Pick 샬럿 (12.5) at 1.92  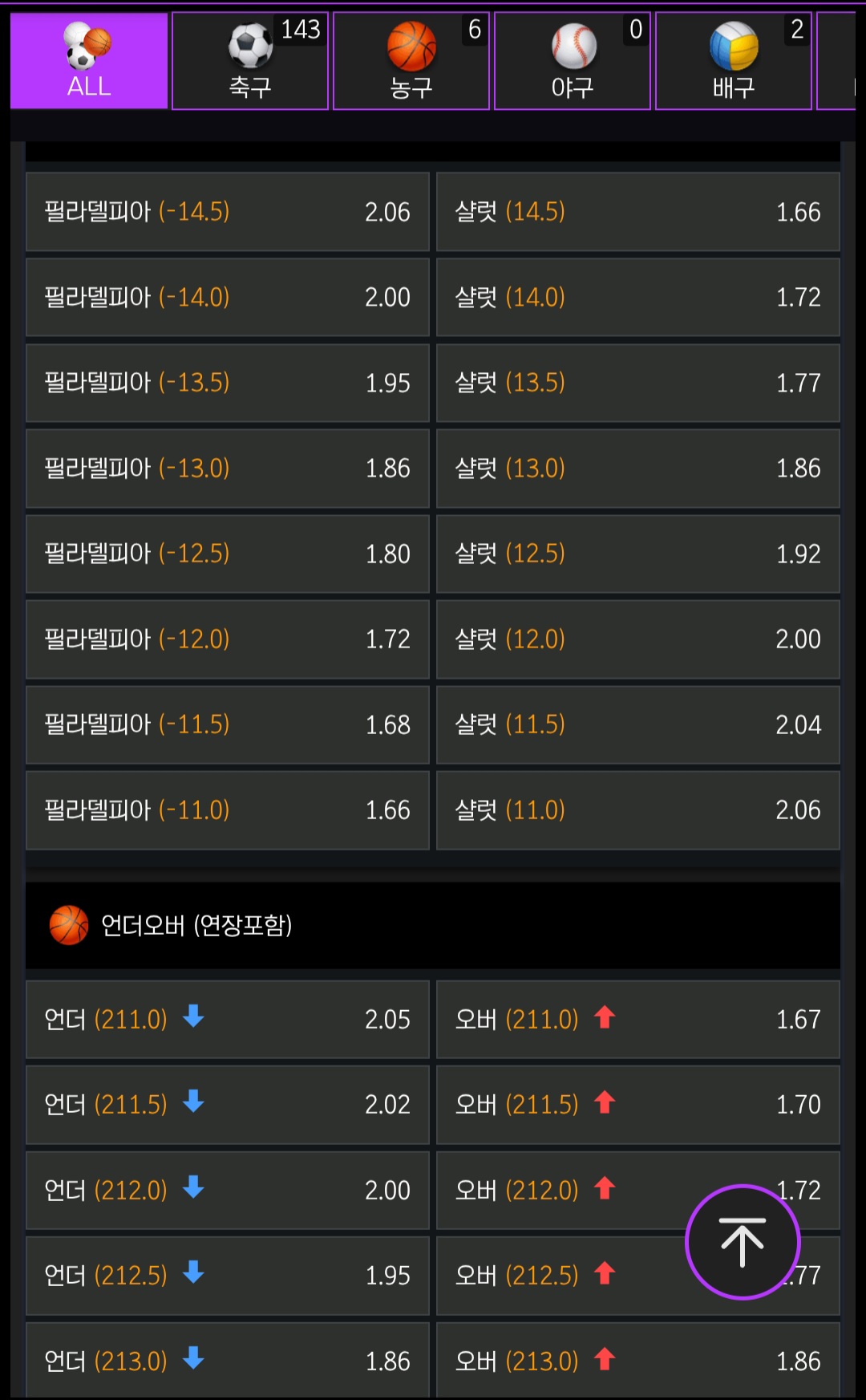pyautogui.click(x=637, y=554)
